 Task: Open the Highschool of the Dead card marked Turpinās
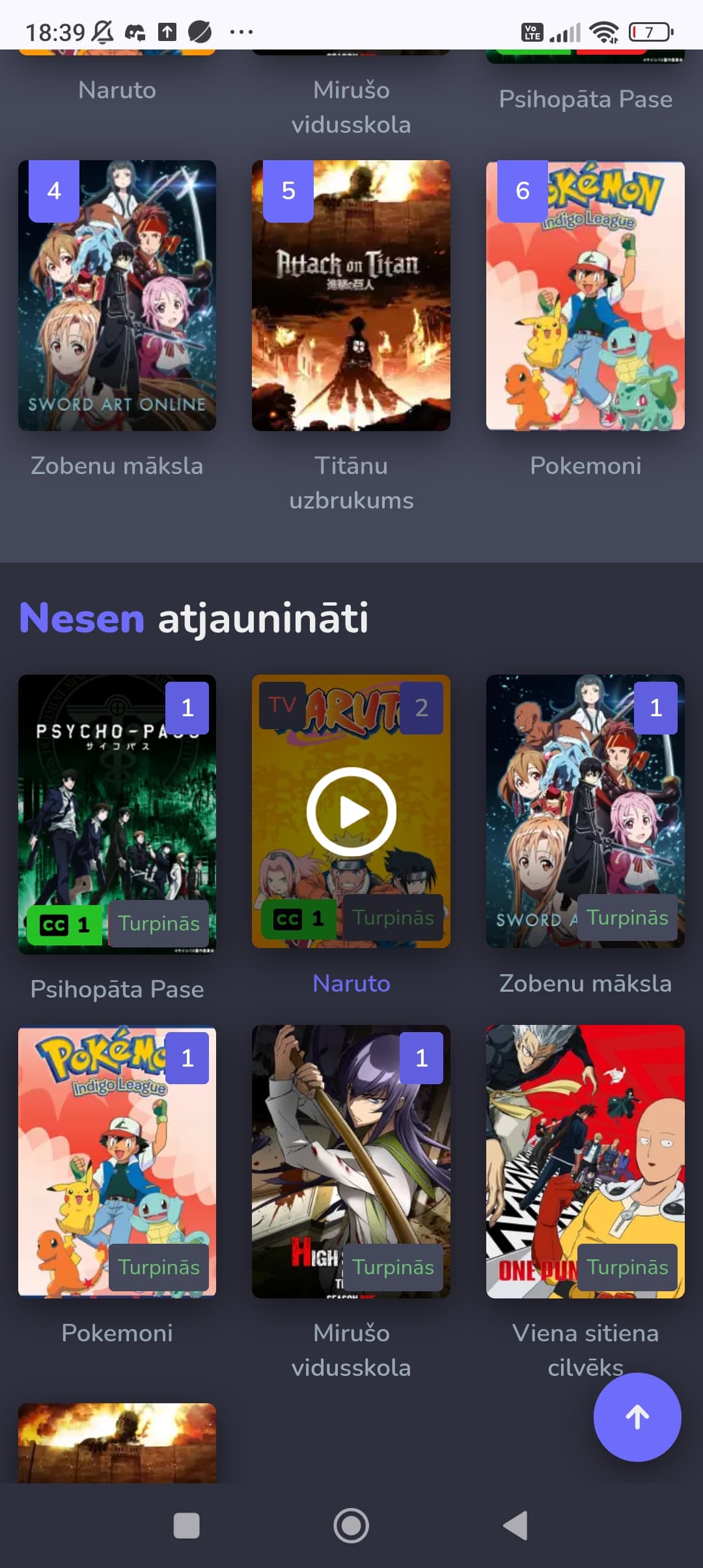[x=351, y=1160]
